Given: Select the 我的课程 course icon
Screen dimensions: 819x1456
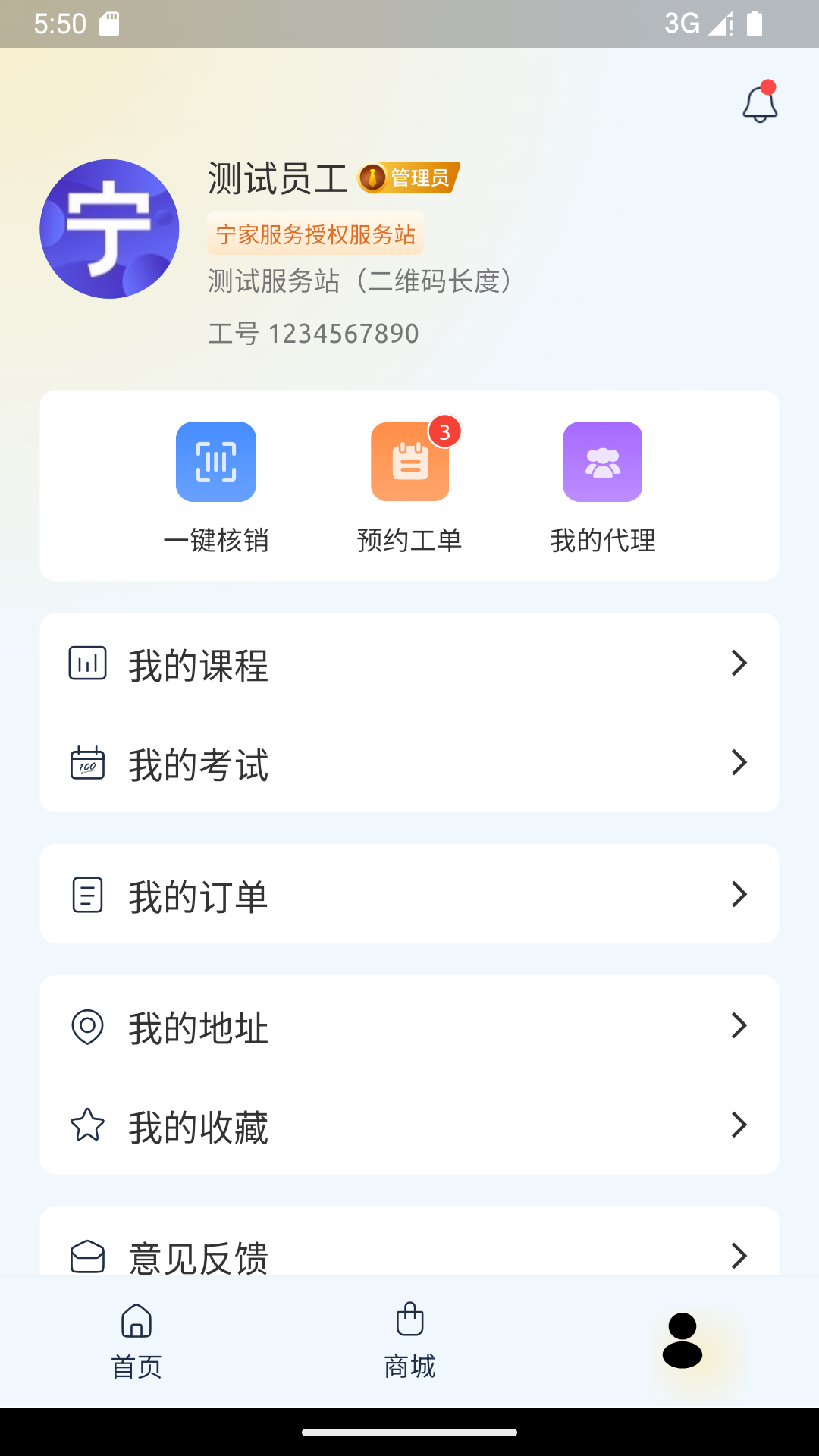Looking at the screenshot, I should pos(89,664).
